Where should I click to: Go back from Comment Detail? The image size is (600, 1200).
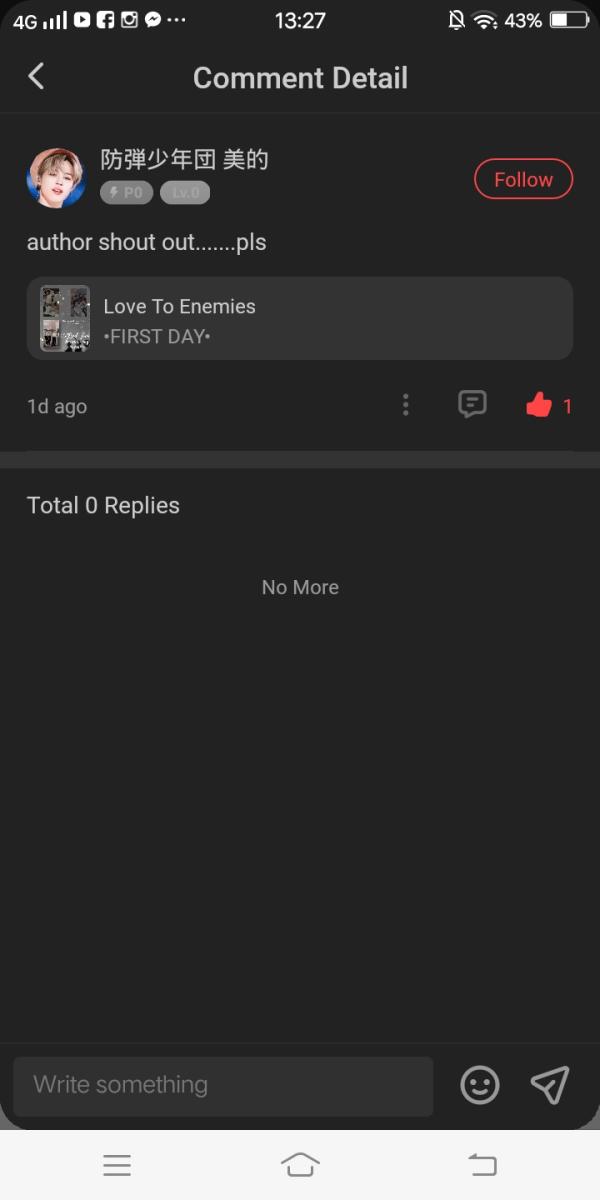37,77
